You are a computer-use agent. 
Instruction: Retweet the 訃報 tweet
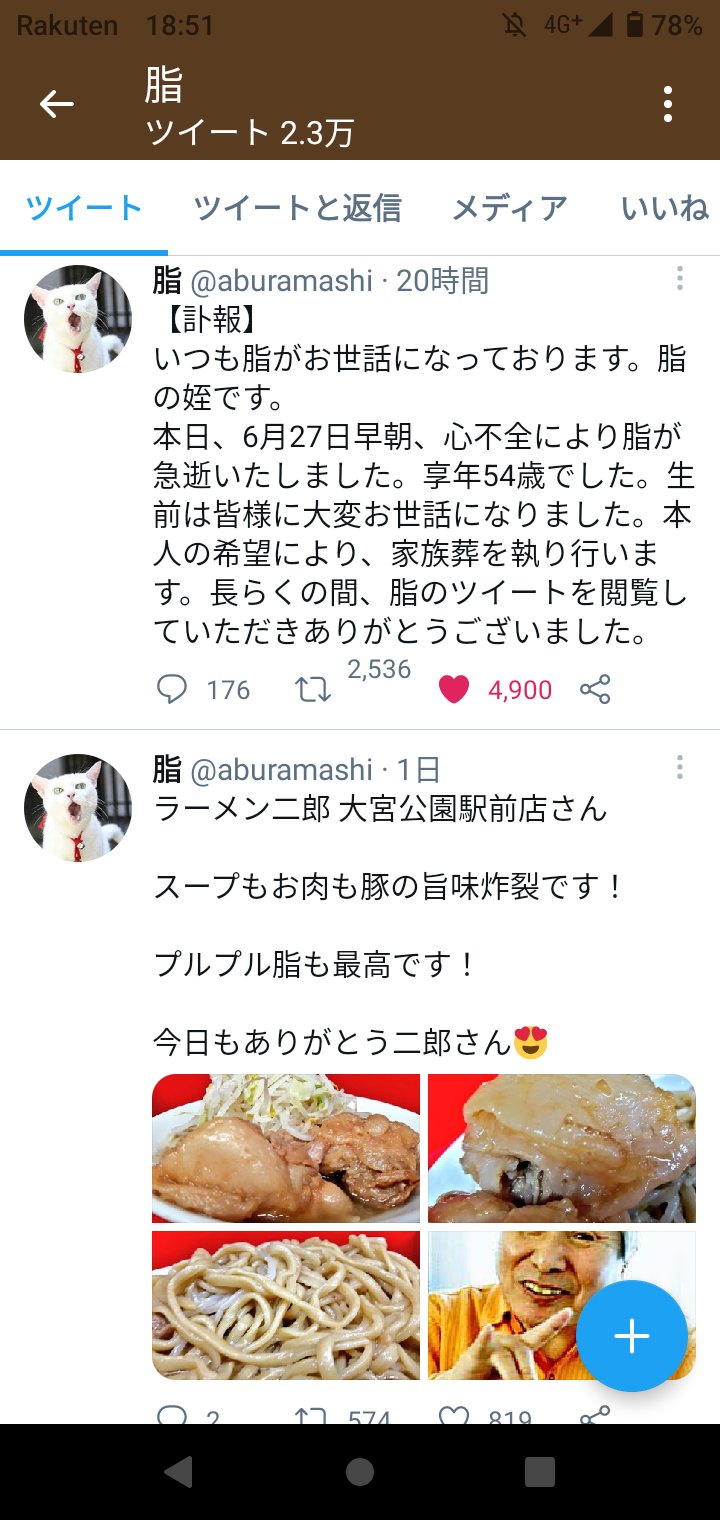pos(313,689)
